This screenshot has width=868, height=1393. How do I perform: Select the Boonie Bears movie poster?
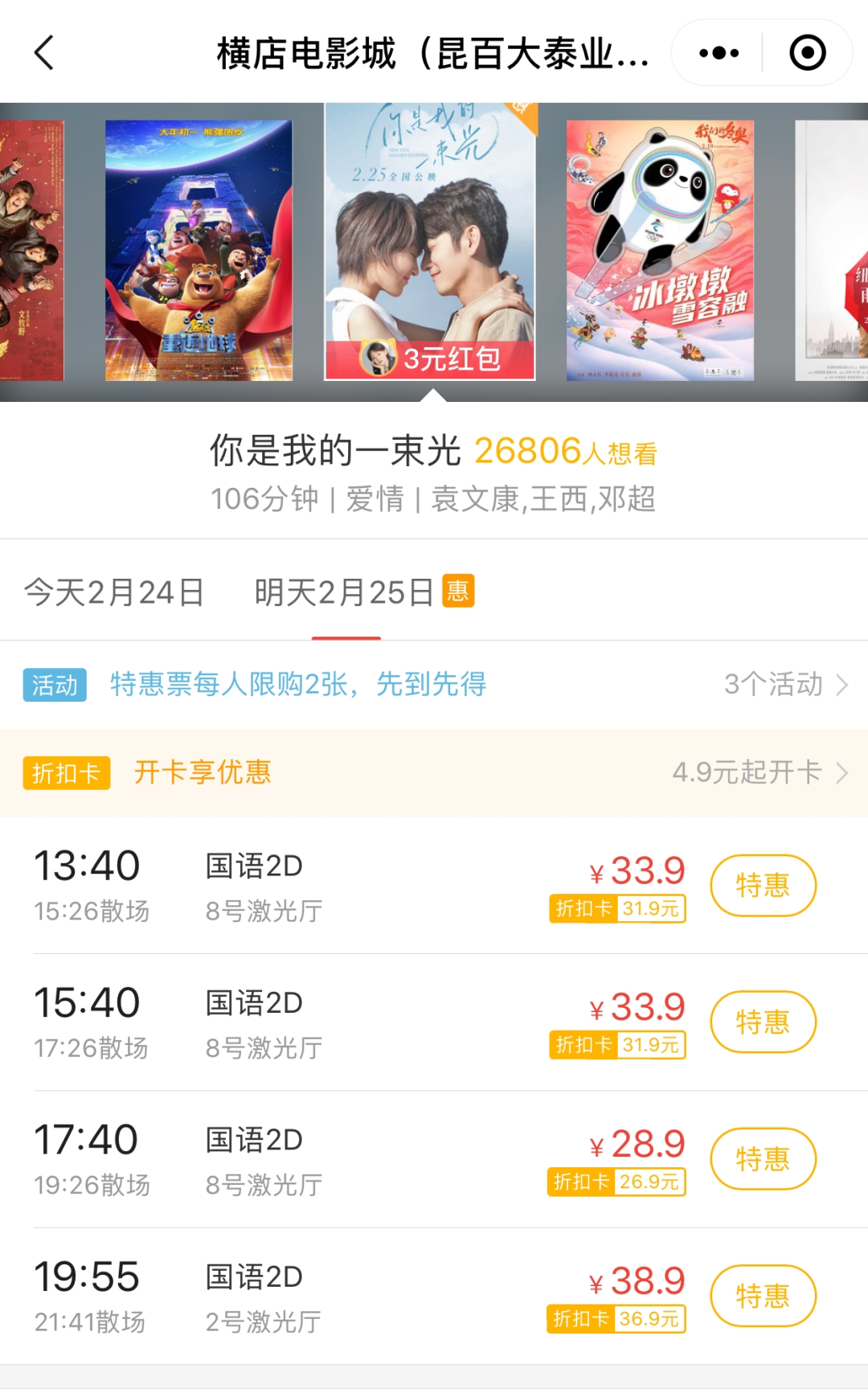click(x=199, y=250)
